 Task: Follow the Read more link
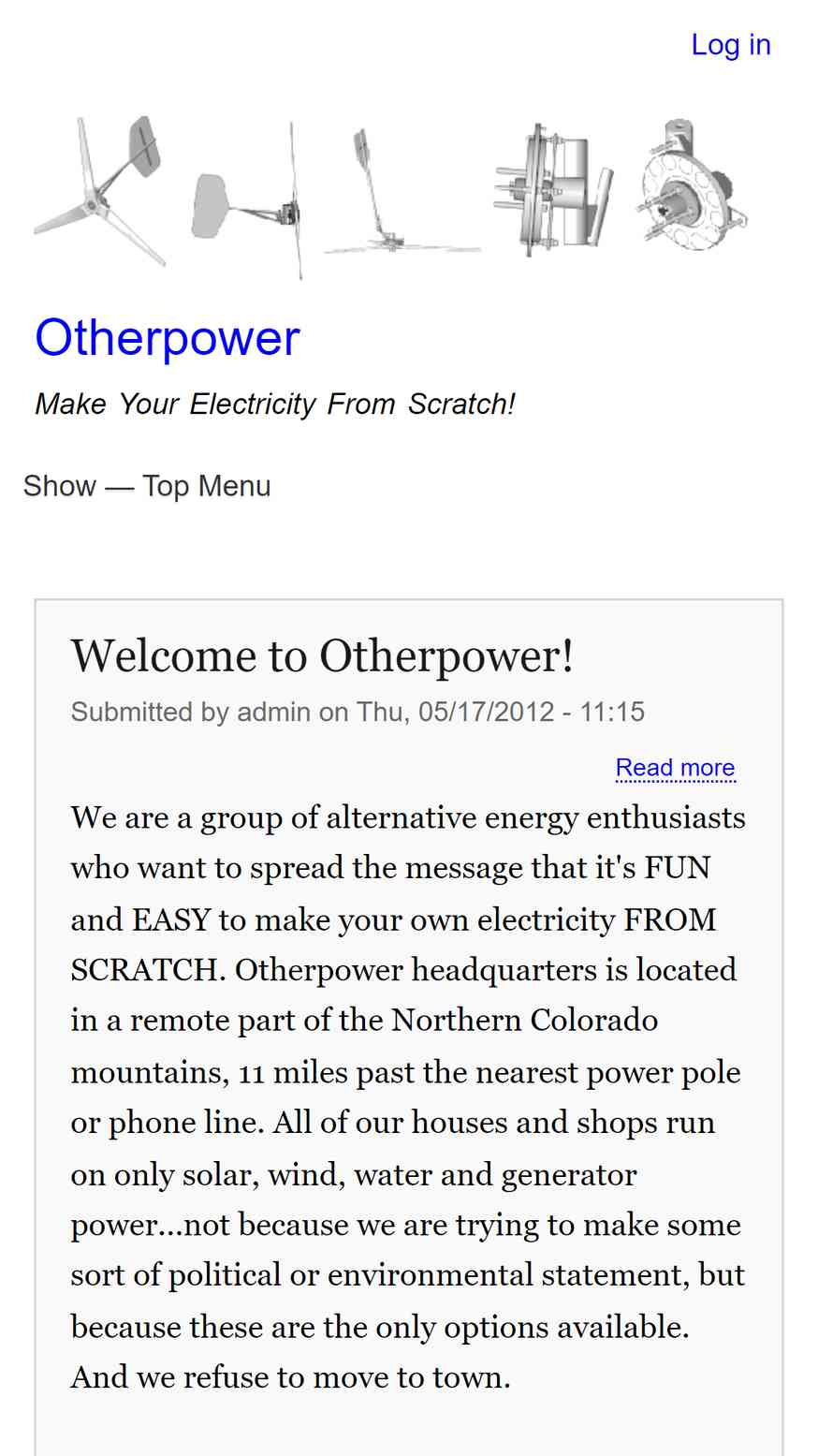click(x=675, y=768)
